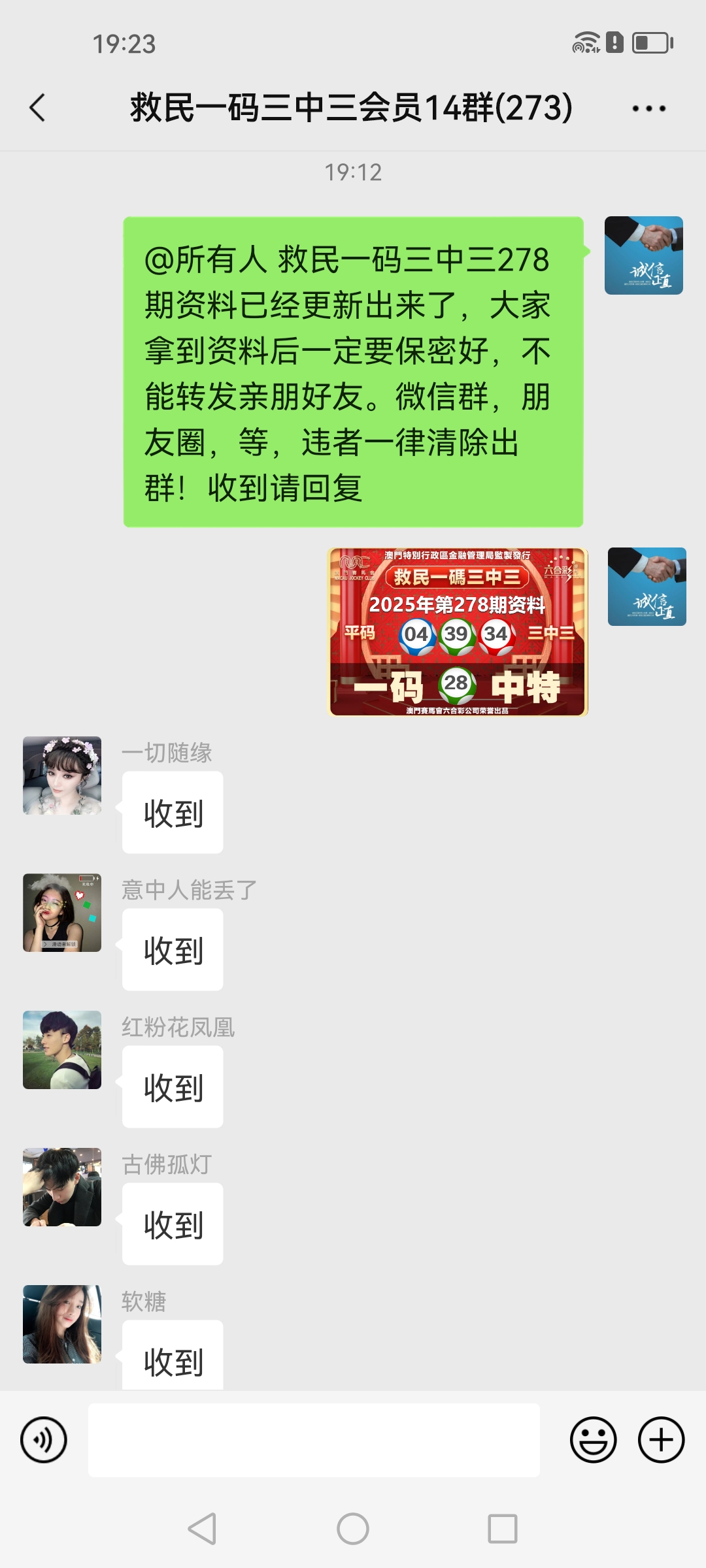Open 软糖's avatar profile

[x=62, y=1324]
